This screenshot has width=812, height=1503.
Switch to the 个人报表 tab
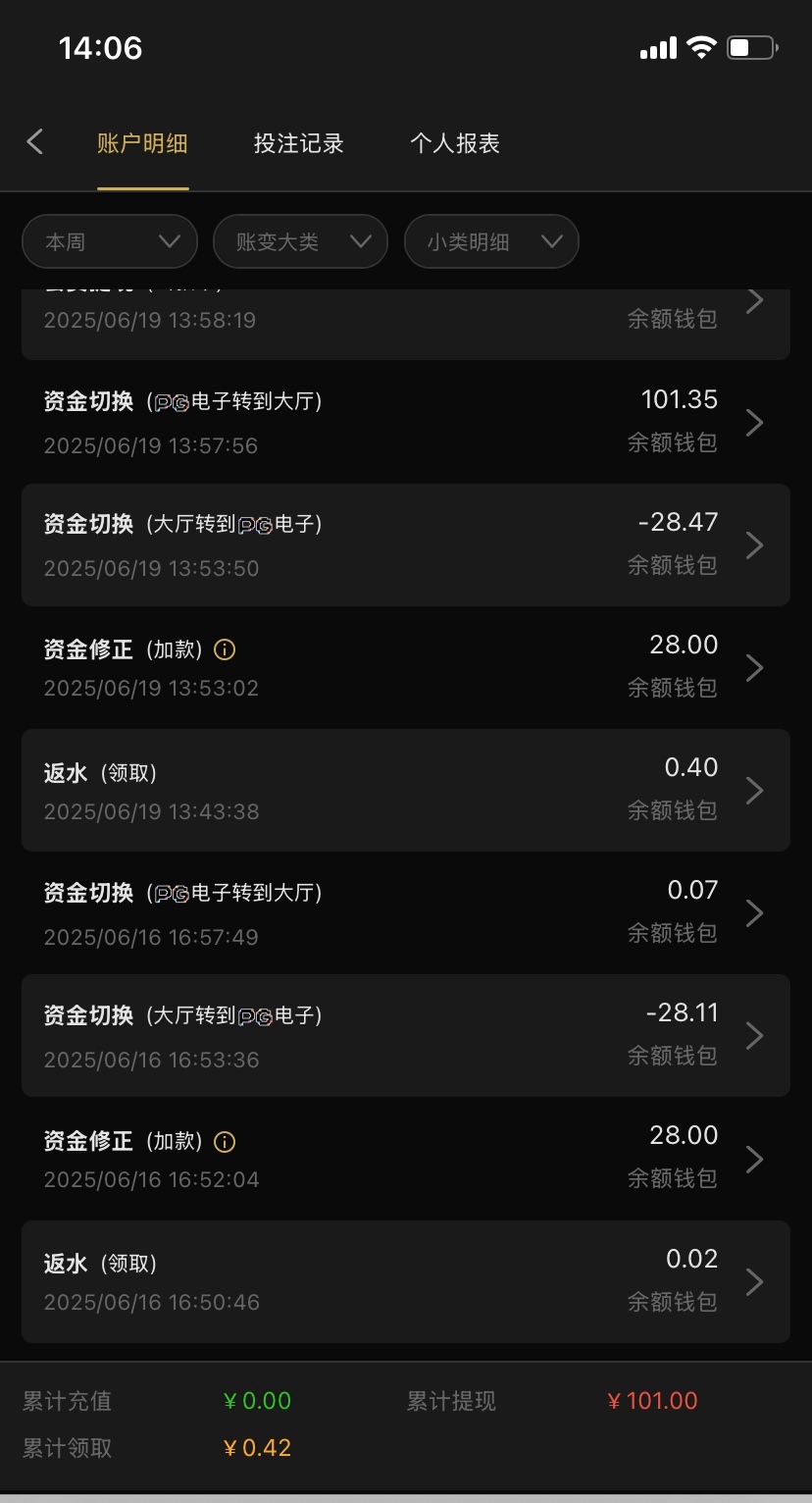pos(455,143)
